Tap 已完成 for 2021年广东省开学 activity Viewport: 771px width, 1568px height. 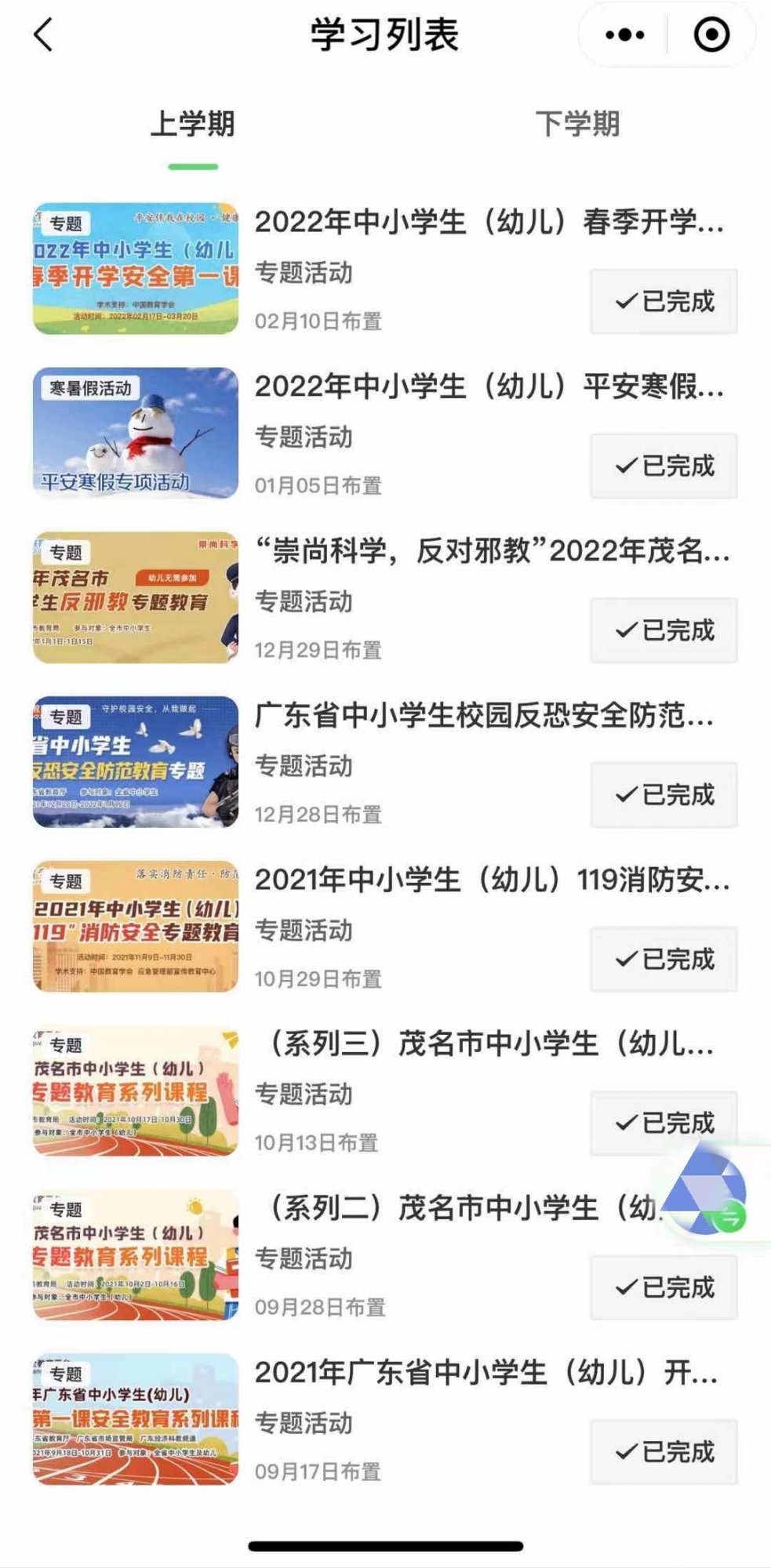click(664, 1452)
